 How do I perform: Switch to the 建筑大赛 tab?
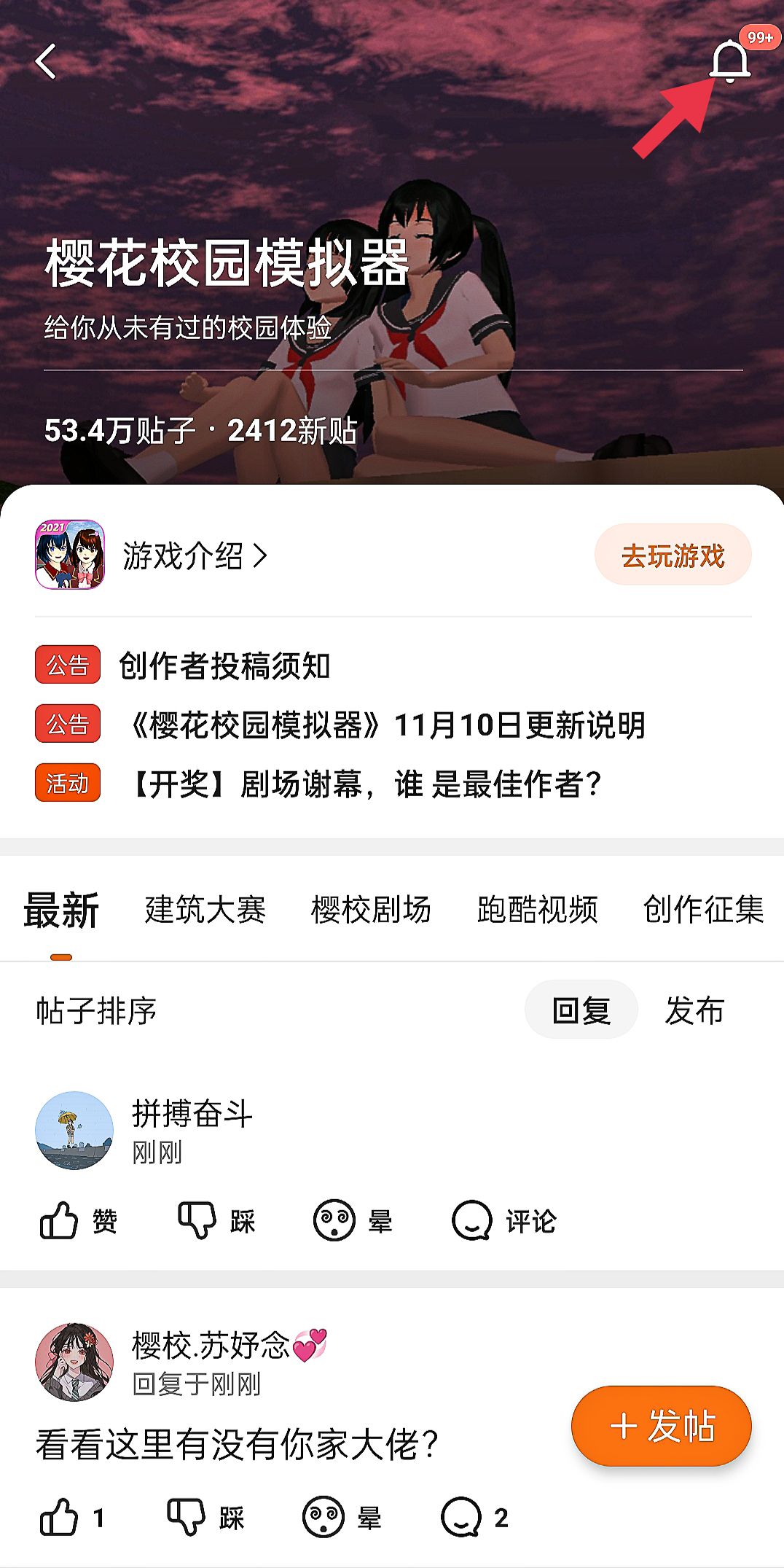(205, 910)
